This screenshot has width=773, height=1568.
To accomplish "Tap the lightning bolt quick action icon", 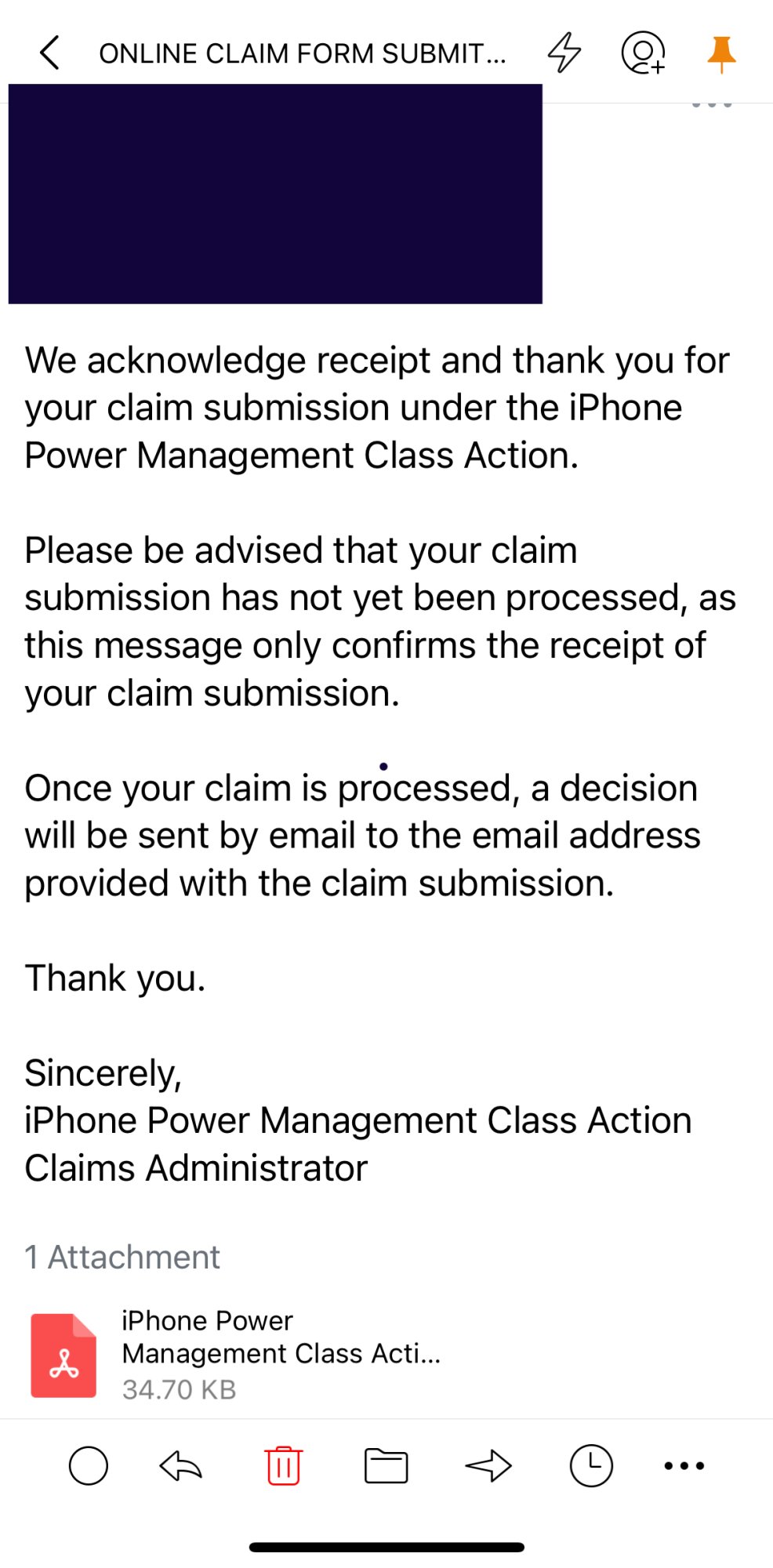I will 564,53.
